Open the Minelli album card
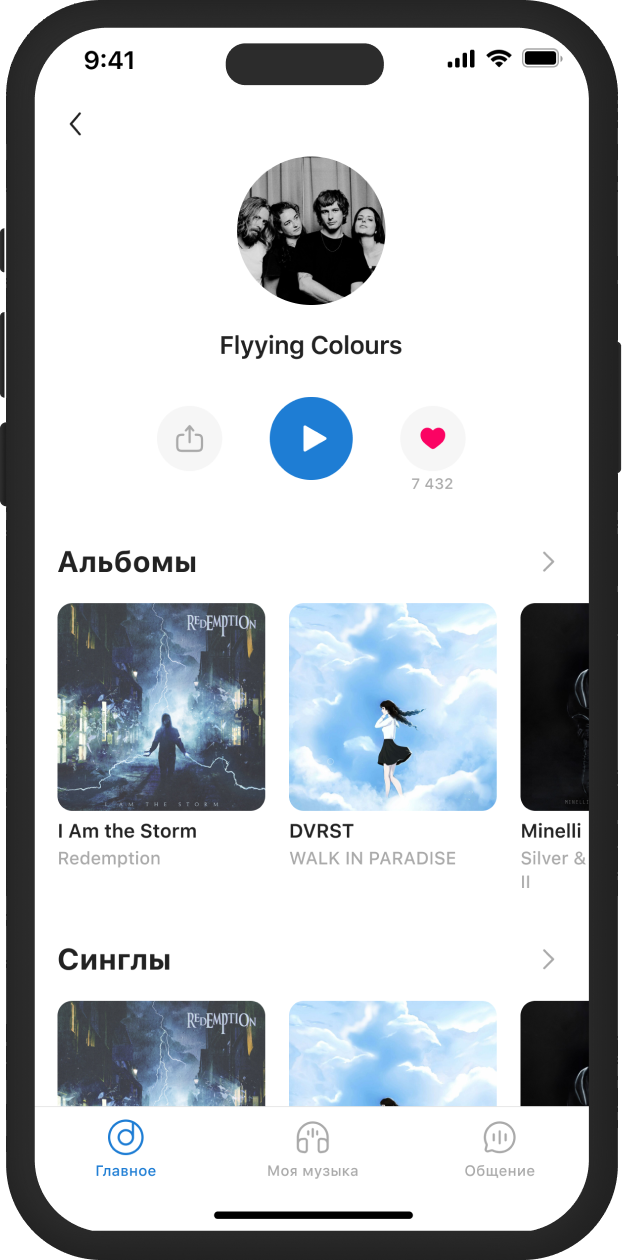The image size is (624, 1260). tap(555, 707)
